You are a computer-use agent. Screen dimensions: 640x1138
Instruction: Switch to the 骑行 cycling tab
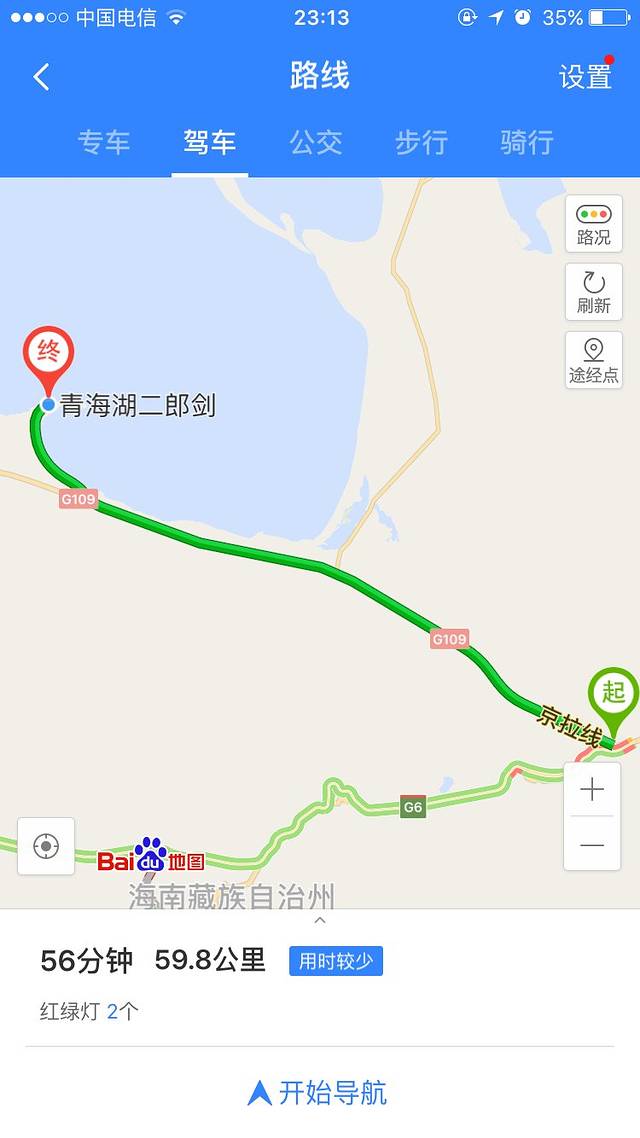click(527, 143)
